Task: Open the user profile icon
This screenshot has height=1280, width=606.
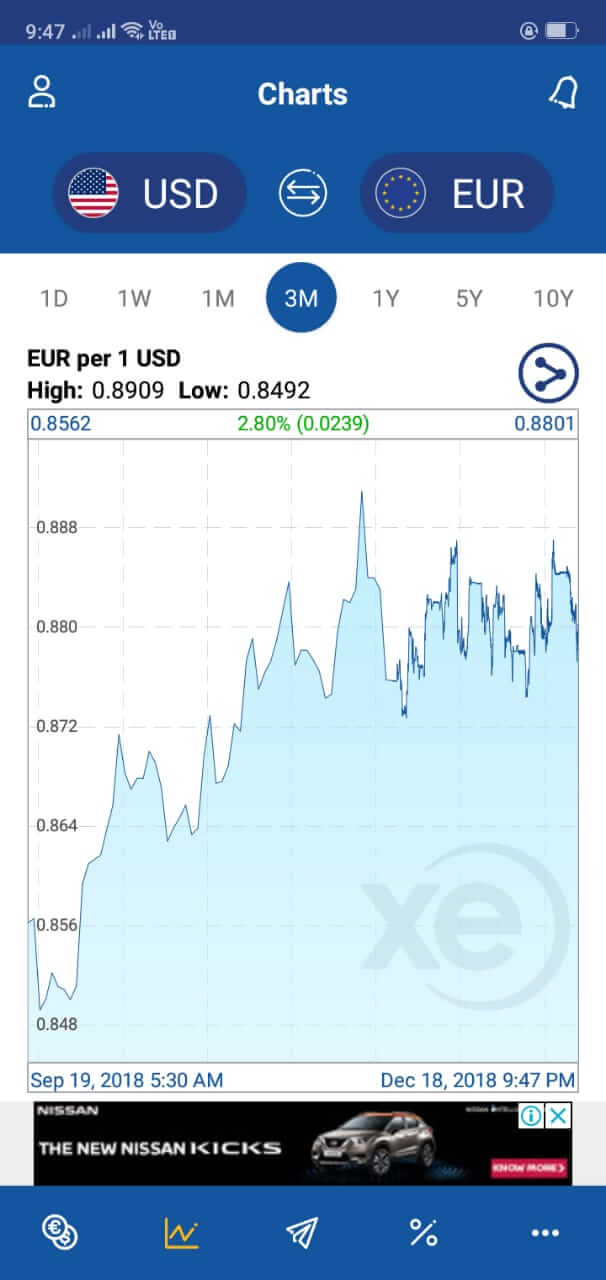Action: tap(41, 92)
